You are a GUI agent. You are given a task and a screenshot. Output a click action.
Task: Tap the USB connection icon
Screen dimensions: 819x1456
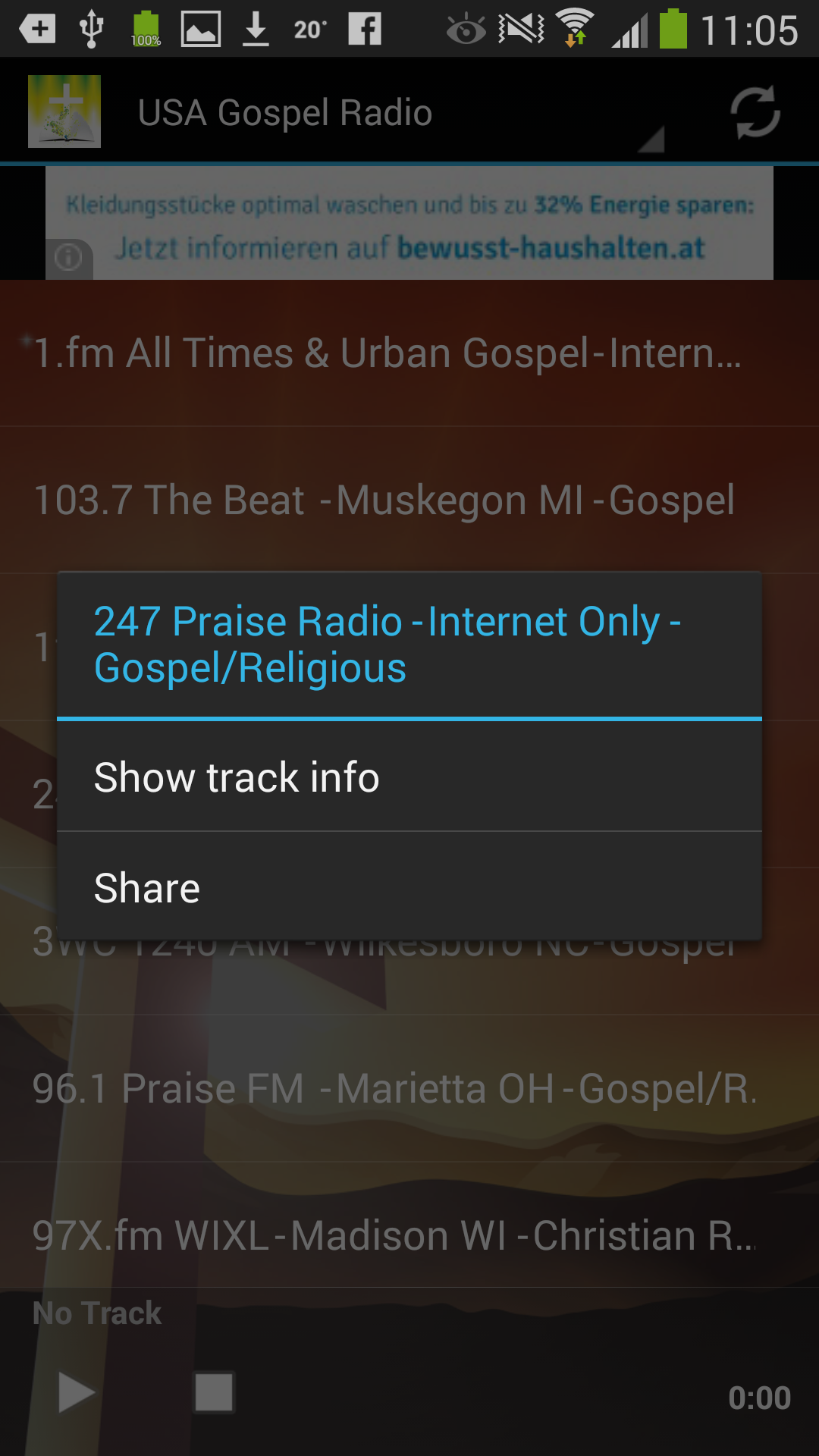point(91,29)
